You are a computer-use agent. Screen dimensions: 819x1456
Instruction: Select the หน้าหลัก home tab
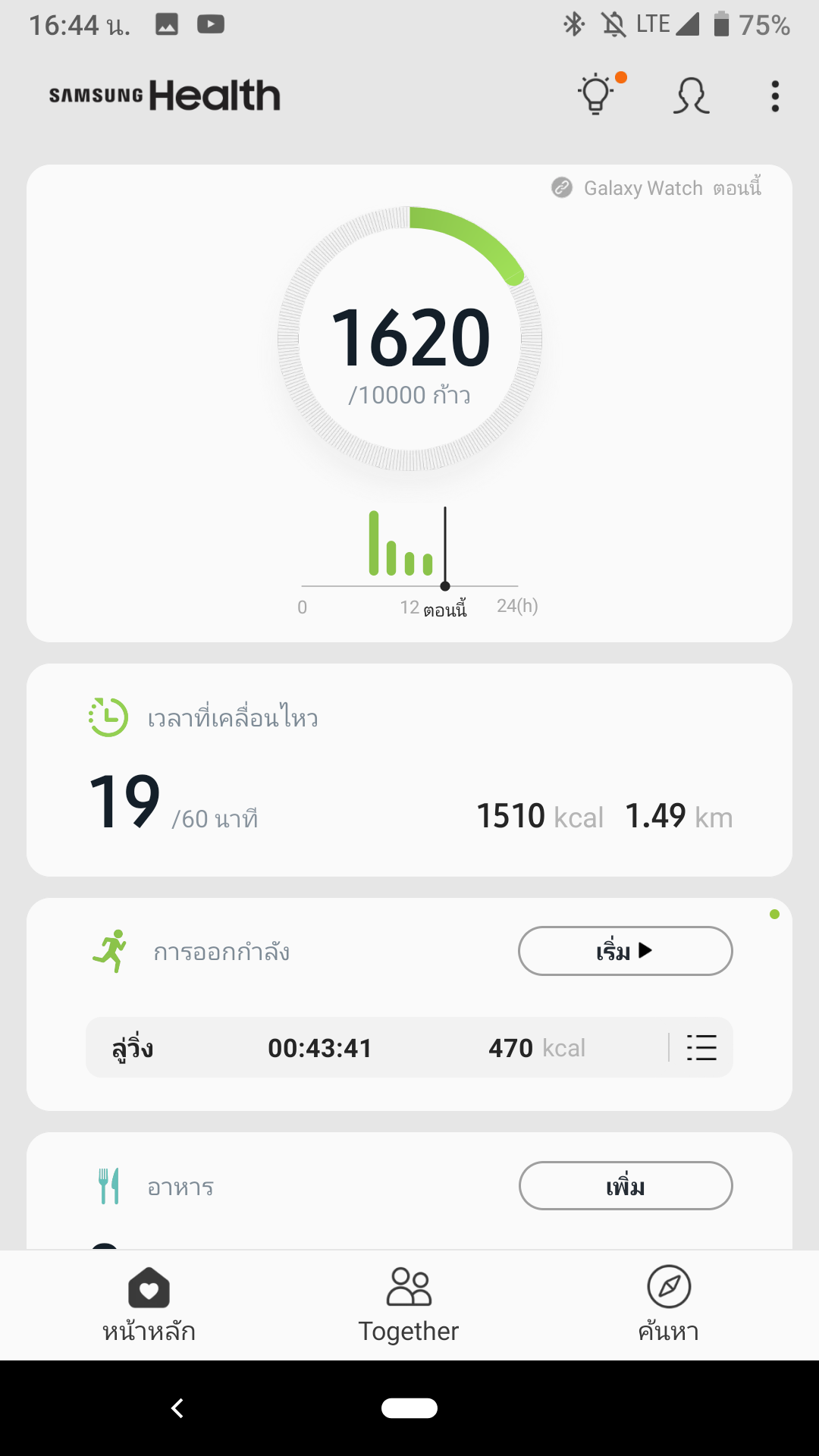pyautogui.click(x=149, y=1306)
